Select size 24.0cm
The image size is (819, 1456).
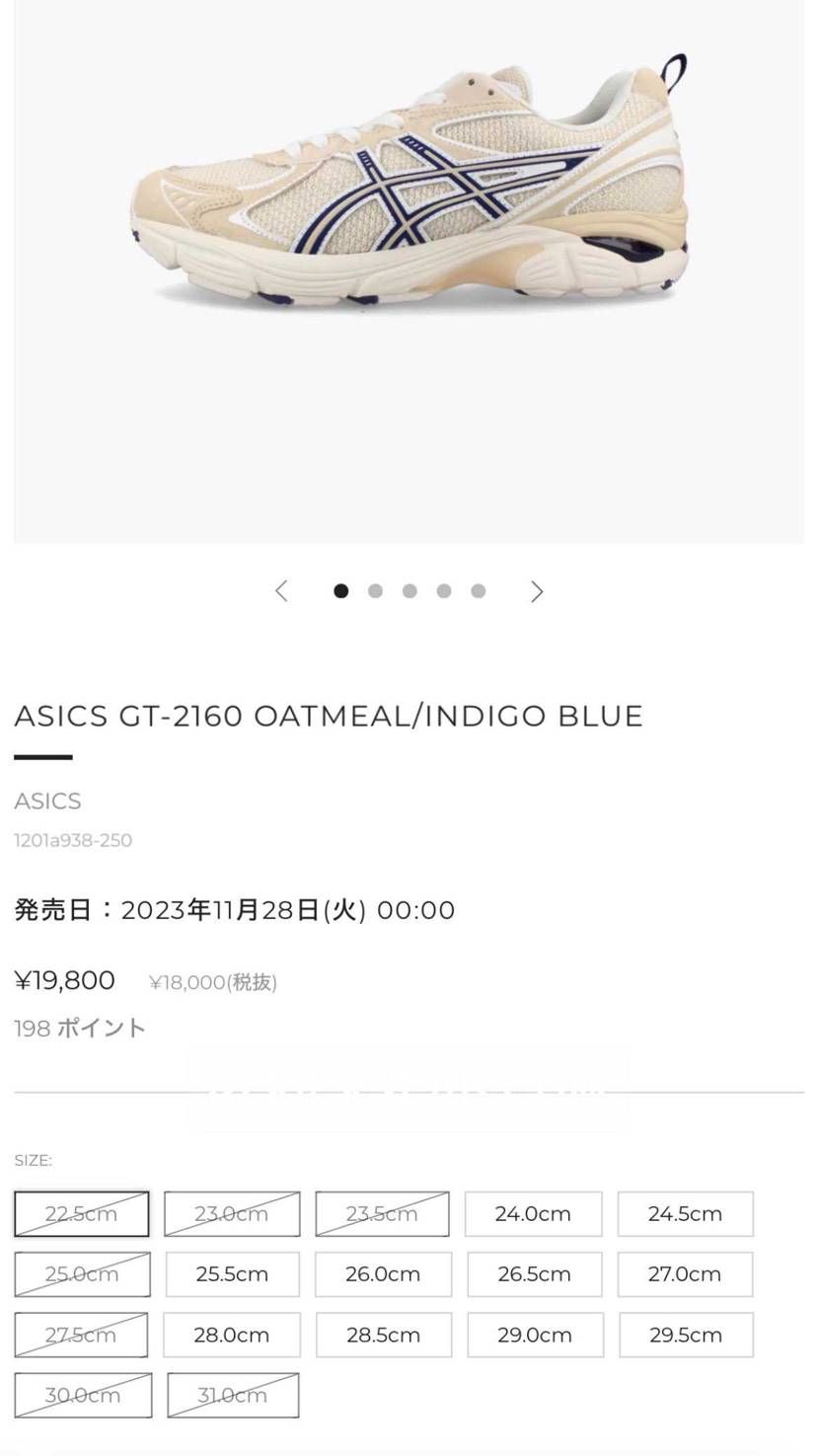tap(534, 1213)
